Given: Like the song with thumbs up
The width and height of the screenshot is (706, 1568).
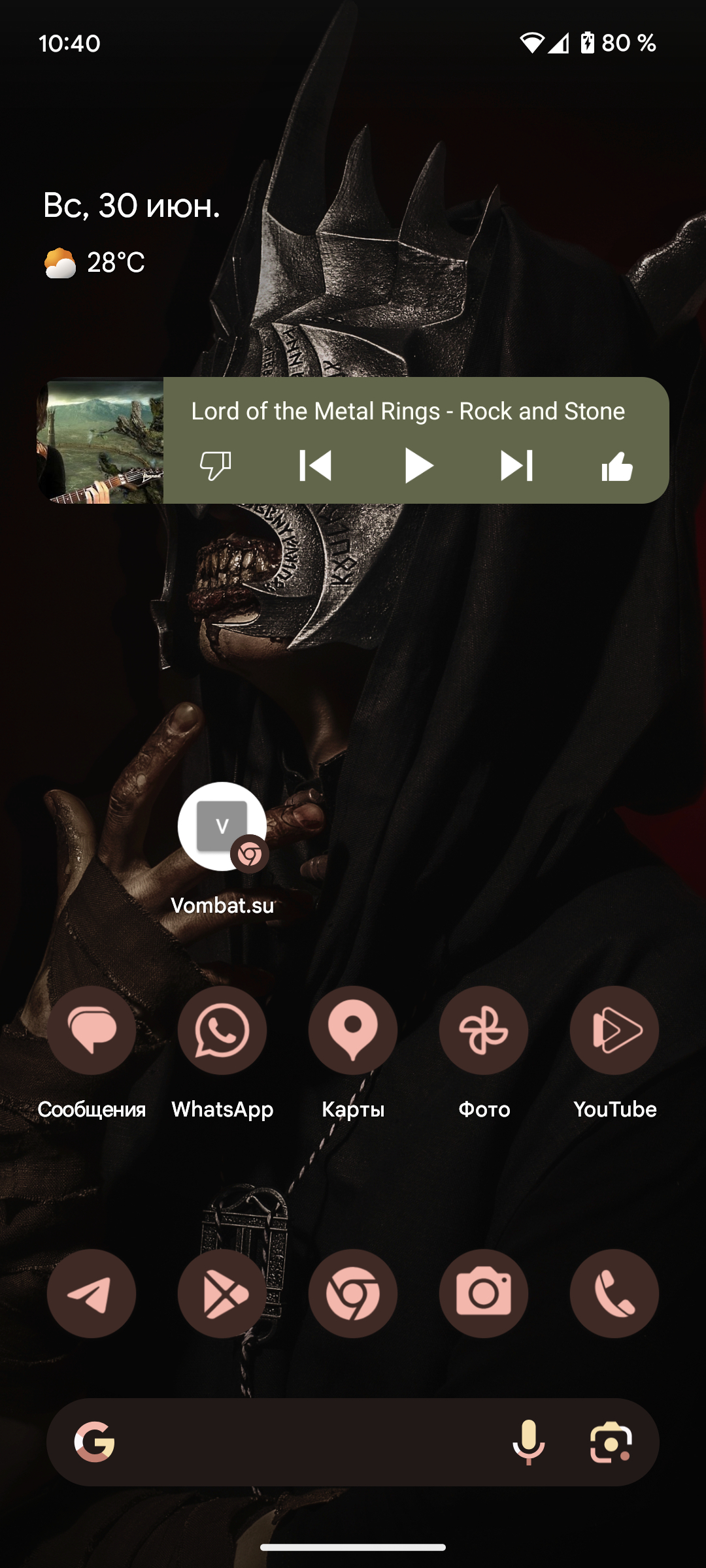Looking at the screenshot, I should click(x=617, y=466).
